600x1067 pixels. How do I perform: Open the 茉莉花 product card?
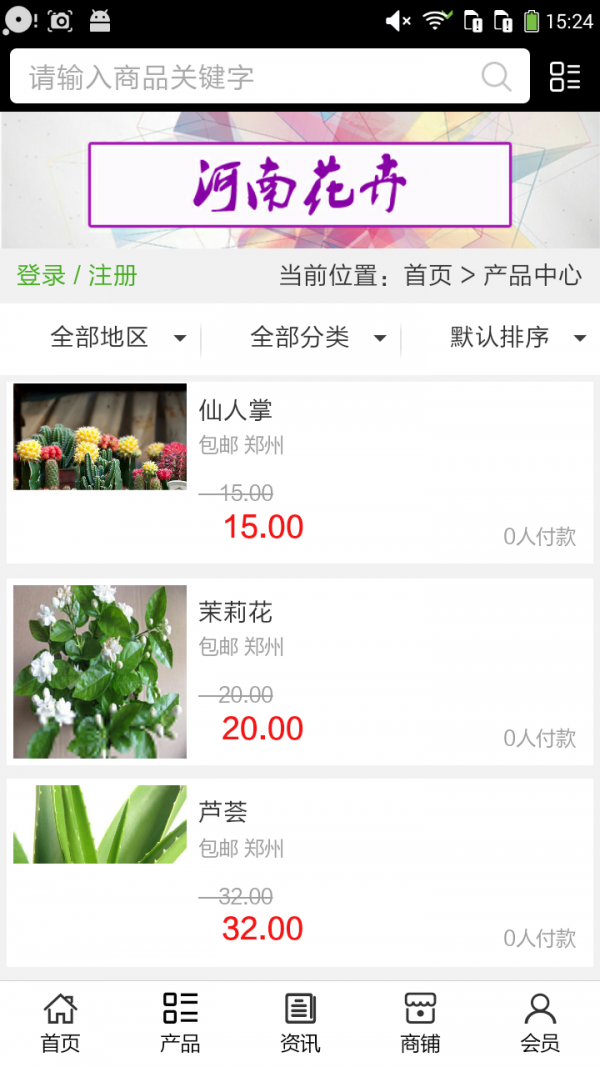(x=300, y=672)
